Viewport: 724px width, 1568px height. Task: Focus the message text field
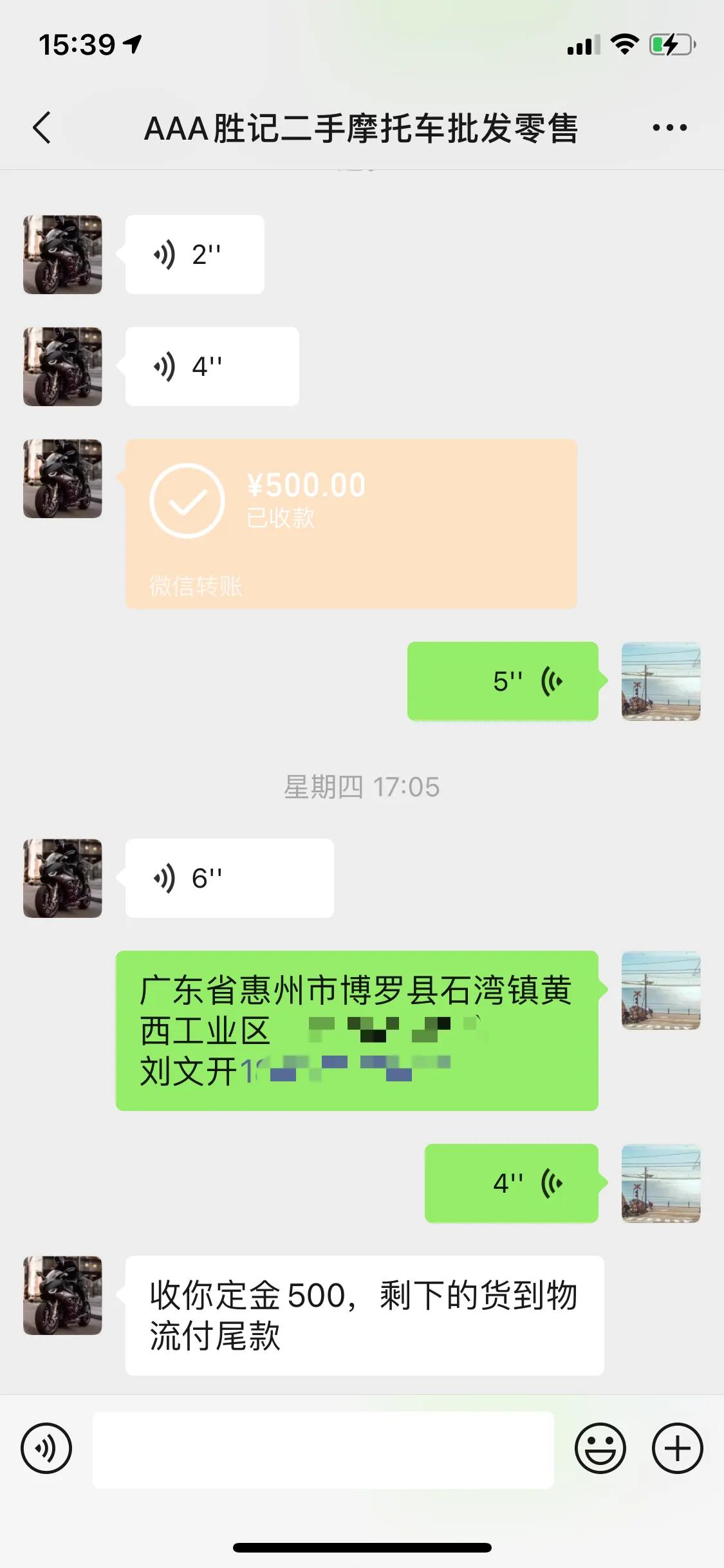click(x=323, y=1450)
